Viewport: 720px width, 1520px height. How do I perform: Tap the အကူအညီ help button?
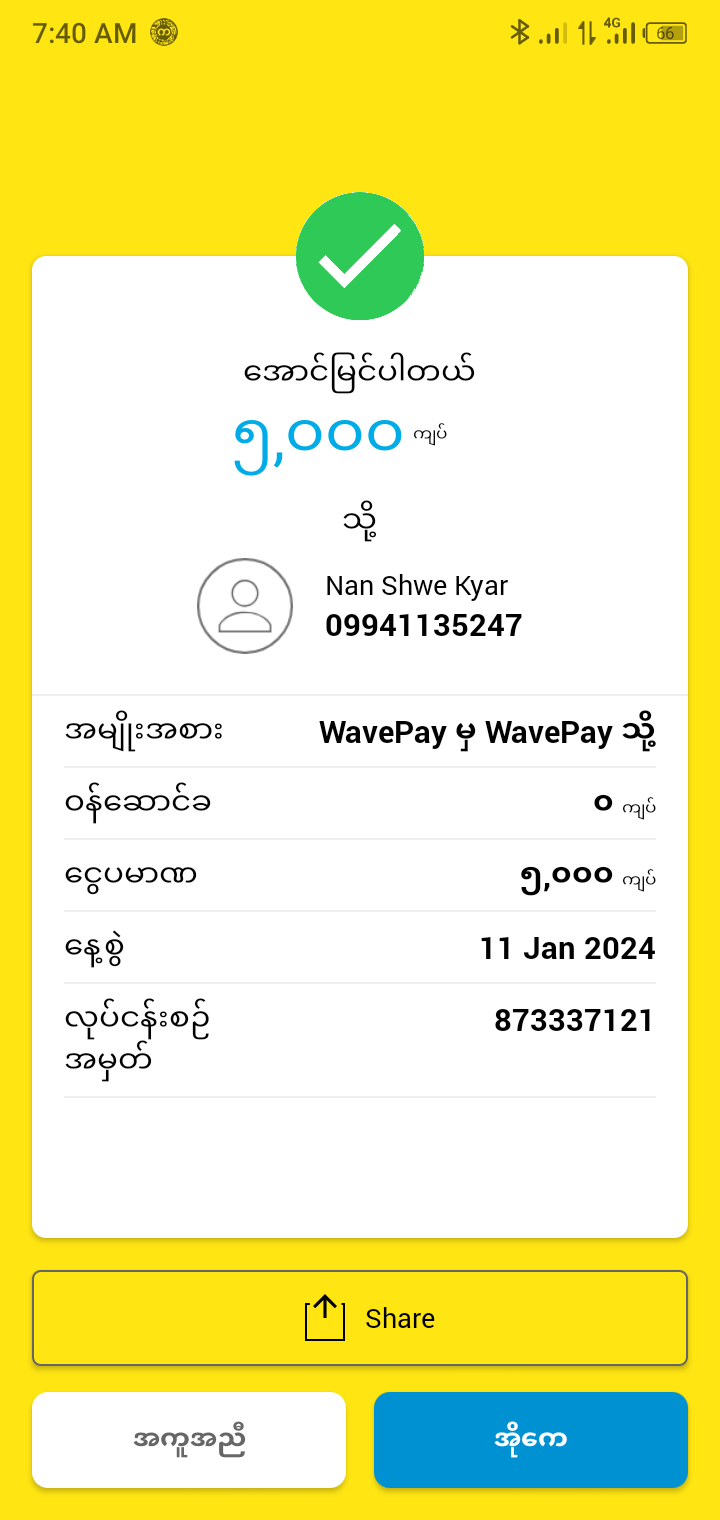coord(189,1439)
